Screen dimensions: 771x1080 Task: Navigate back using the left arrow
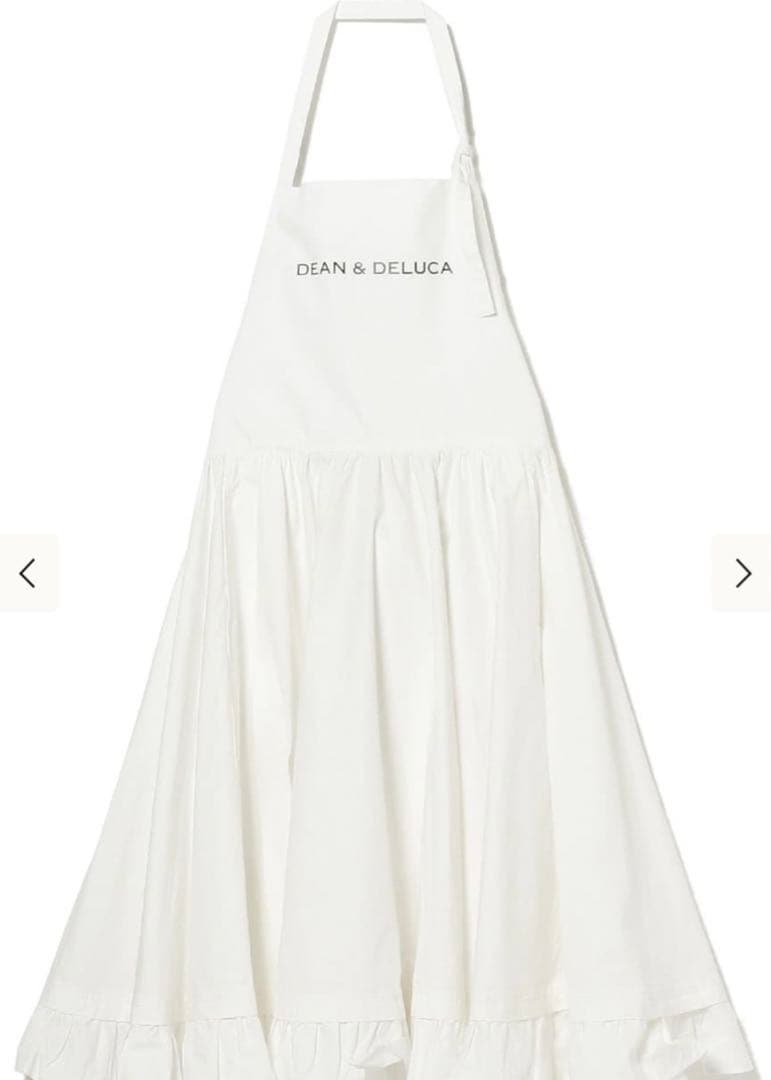click(x=28, y=573)
